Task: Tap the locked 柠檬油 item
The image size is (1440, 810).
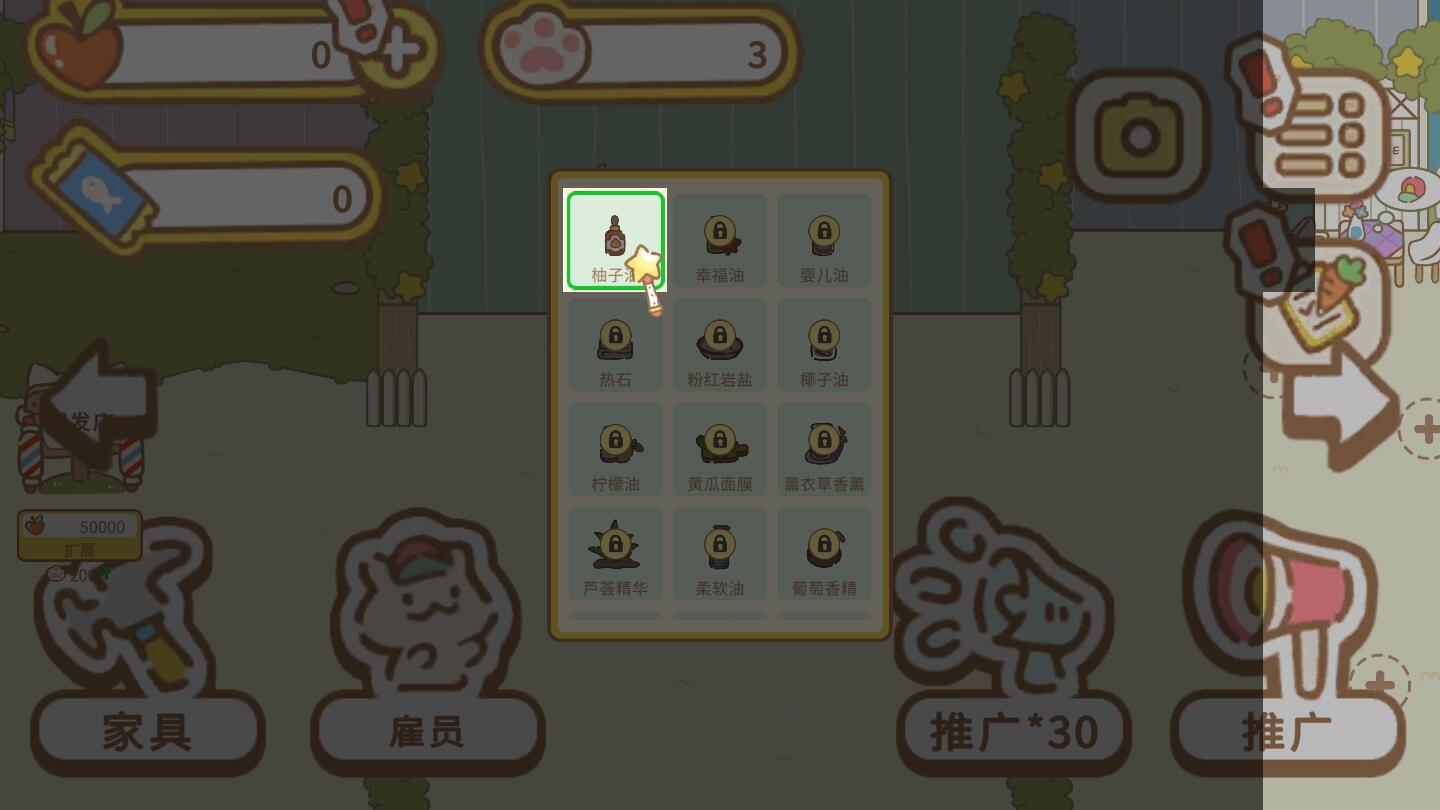Action: pos(615,449)
